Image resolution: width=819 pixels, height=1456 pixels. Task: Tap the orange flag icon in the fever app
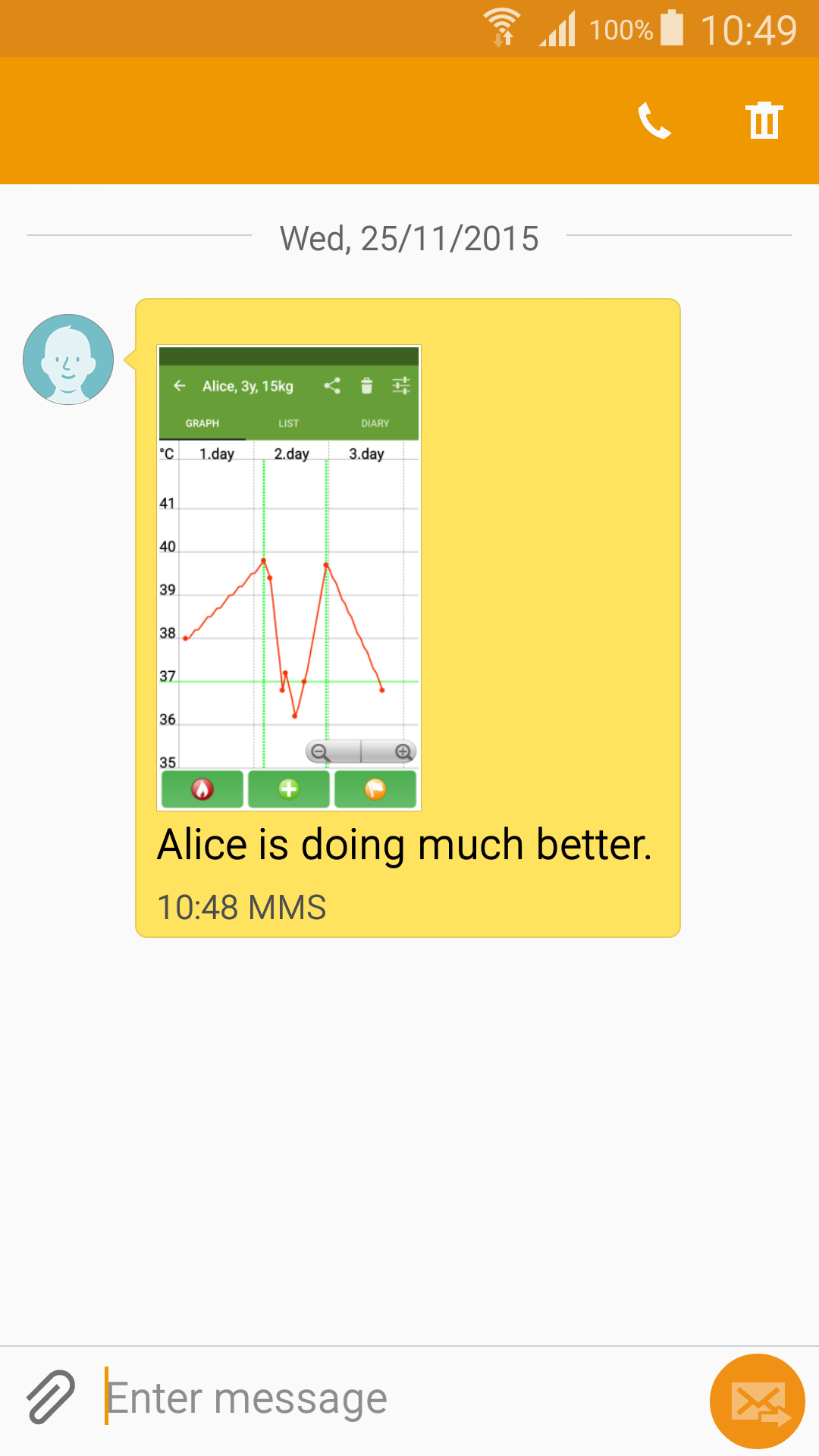(375, 789)
